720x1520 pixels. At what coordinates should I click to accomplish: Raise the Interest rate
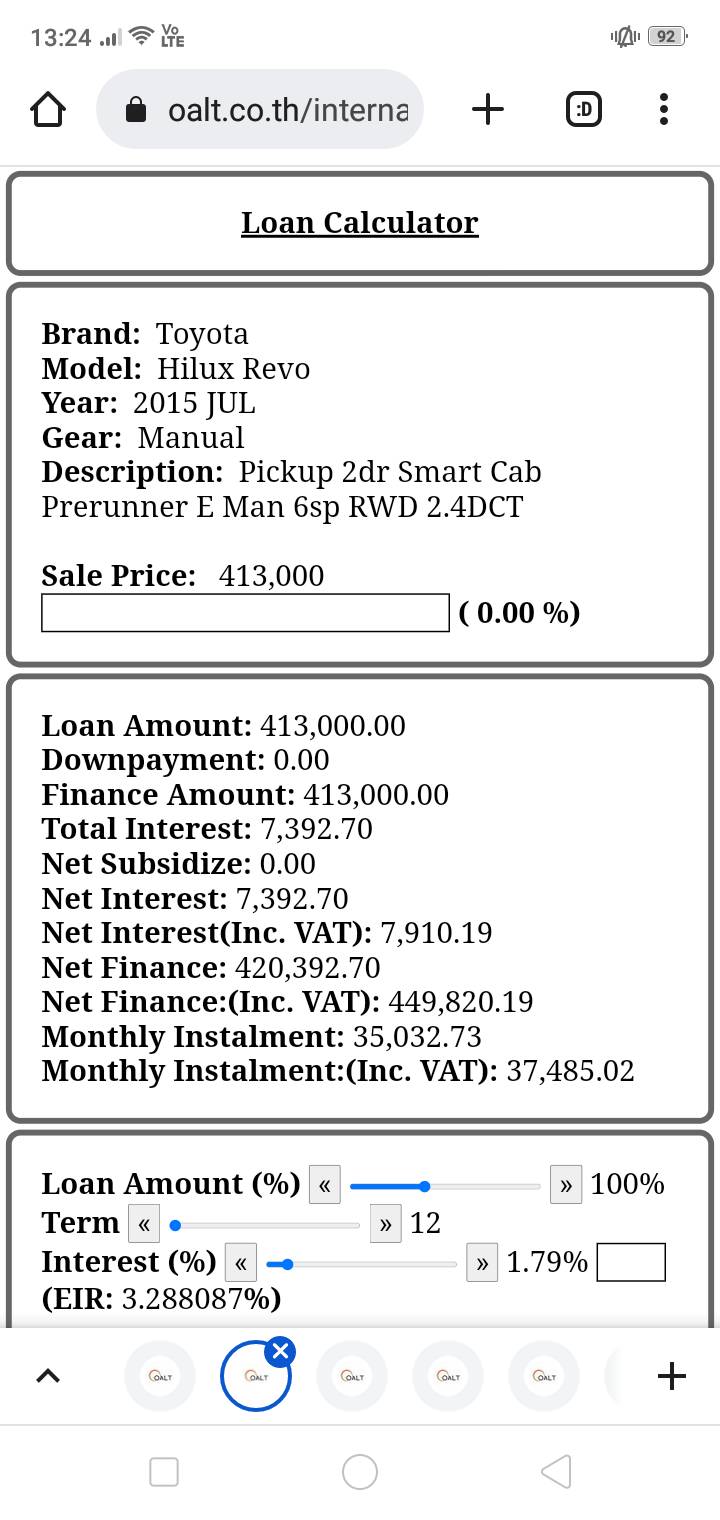click(482, 1263)
